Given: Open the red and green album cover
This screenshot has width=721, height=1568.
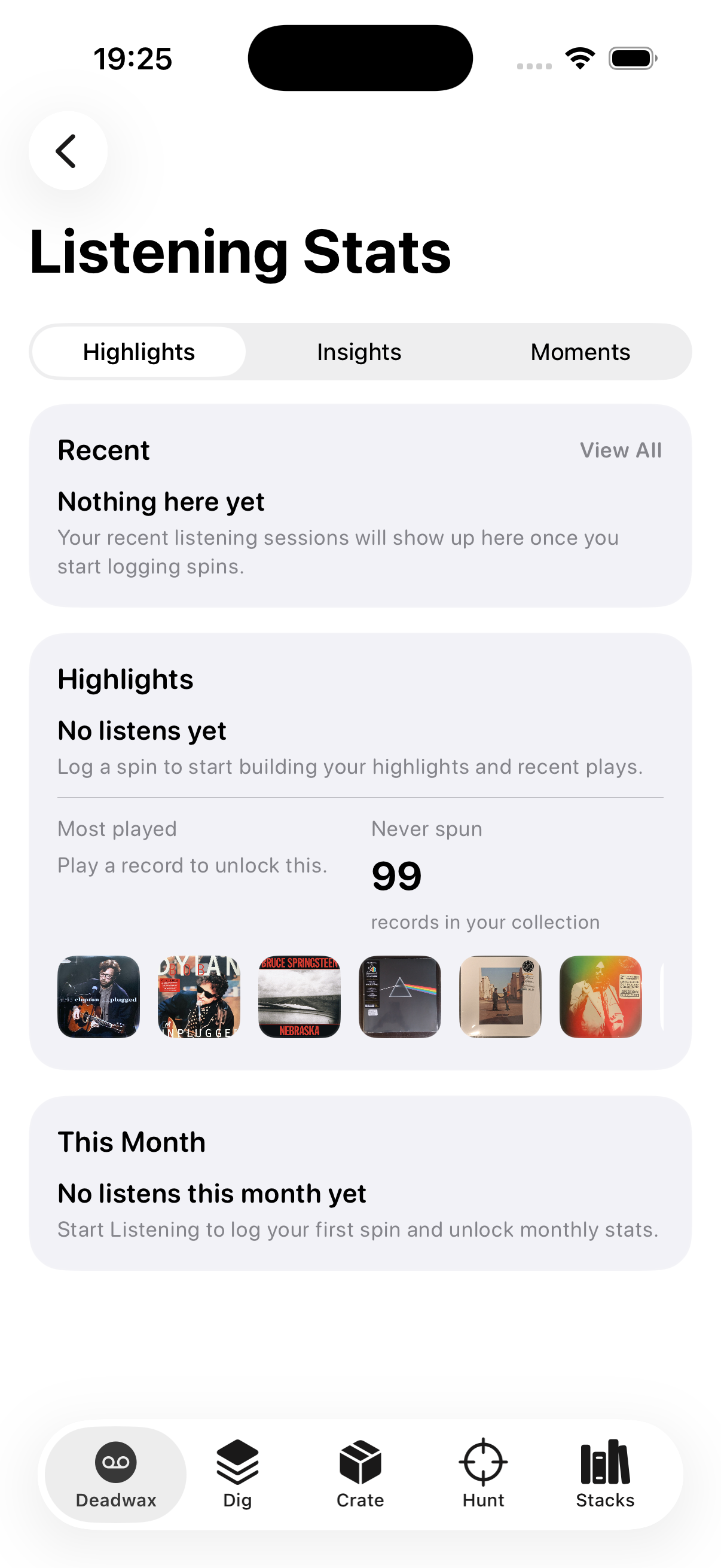Looking at the screenshot, I should (600, 996).
